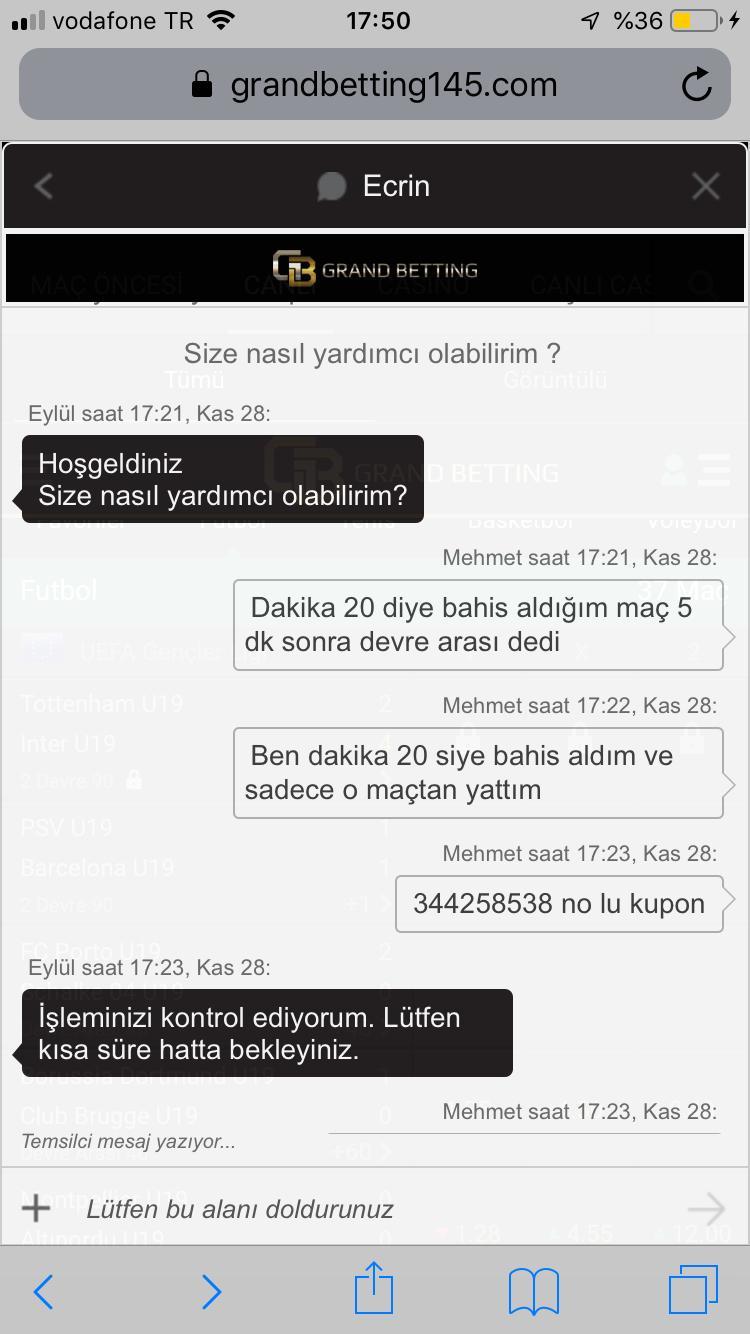Open Safari bookmarks
750x1334 pixels.
pos(534,1291)
